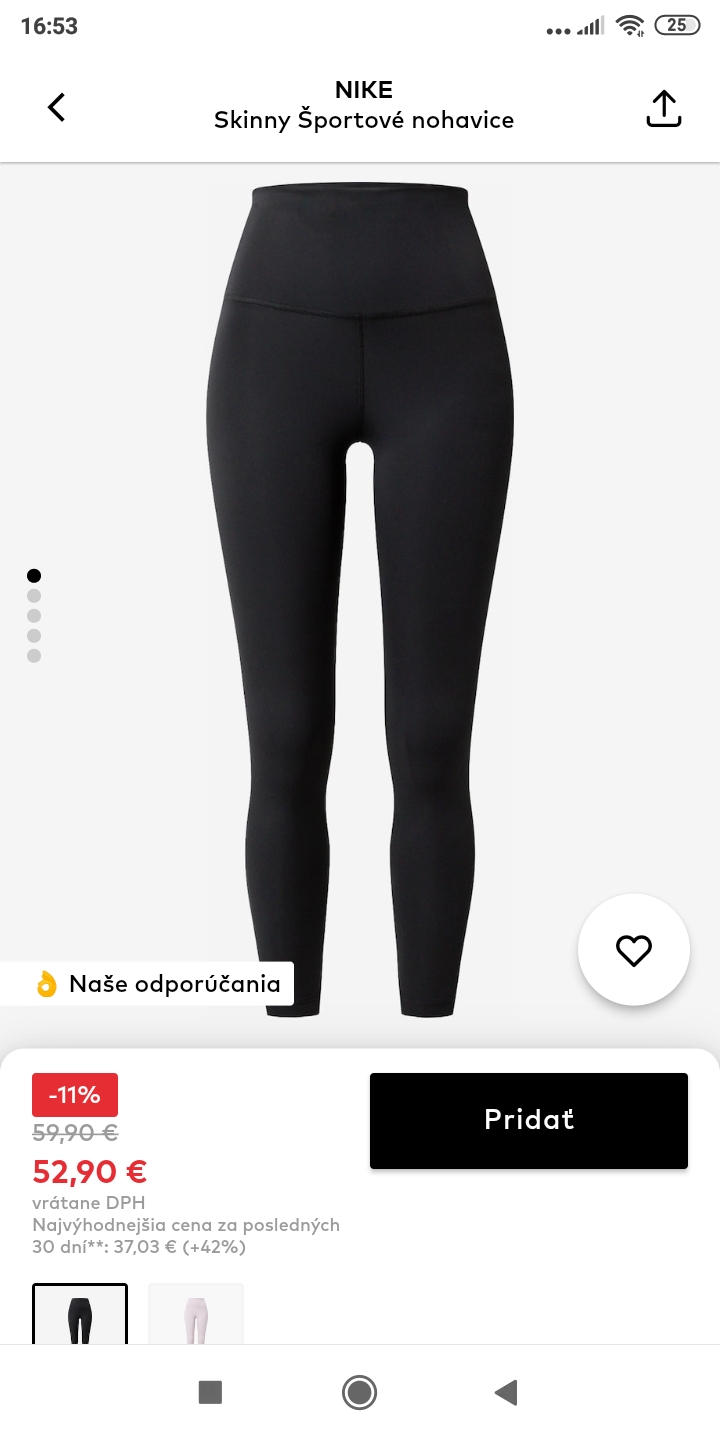Choose the light pink color variant

coord(196,1314)
